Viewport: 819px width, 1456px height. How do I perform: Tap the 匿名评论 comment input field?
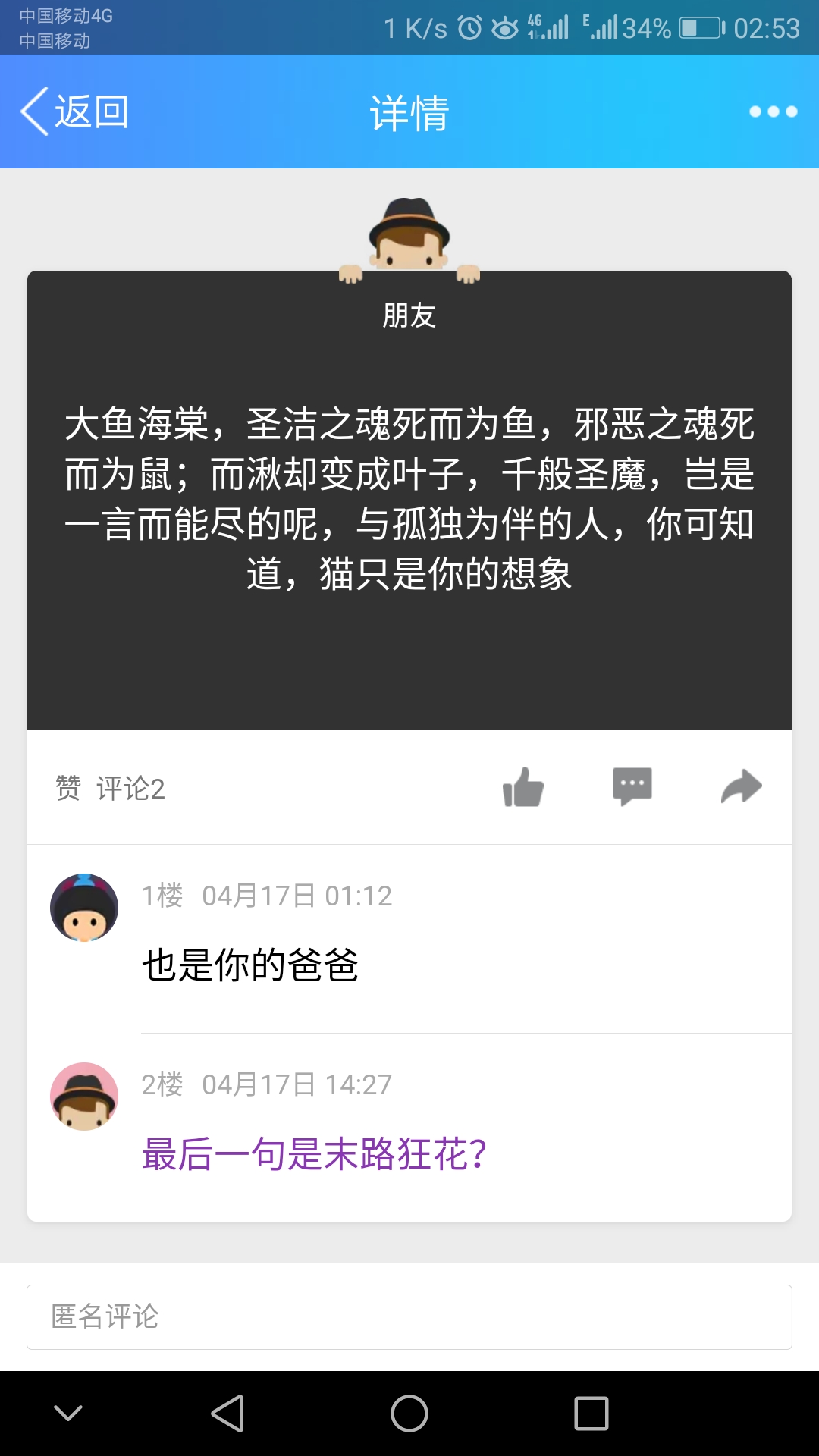[x=409, y=1317]
